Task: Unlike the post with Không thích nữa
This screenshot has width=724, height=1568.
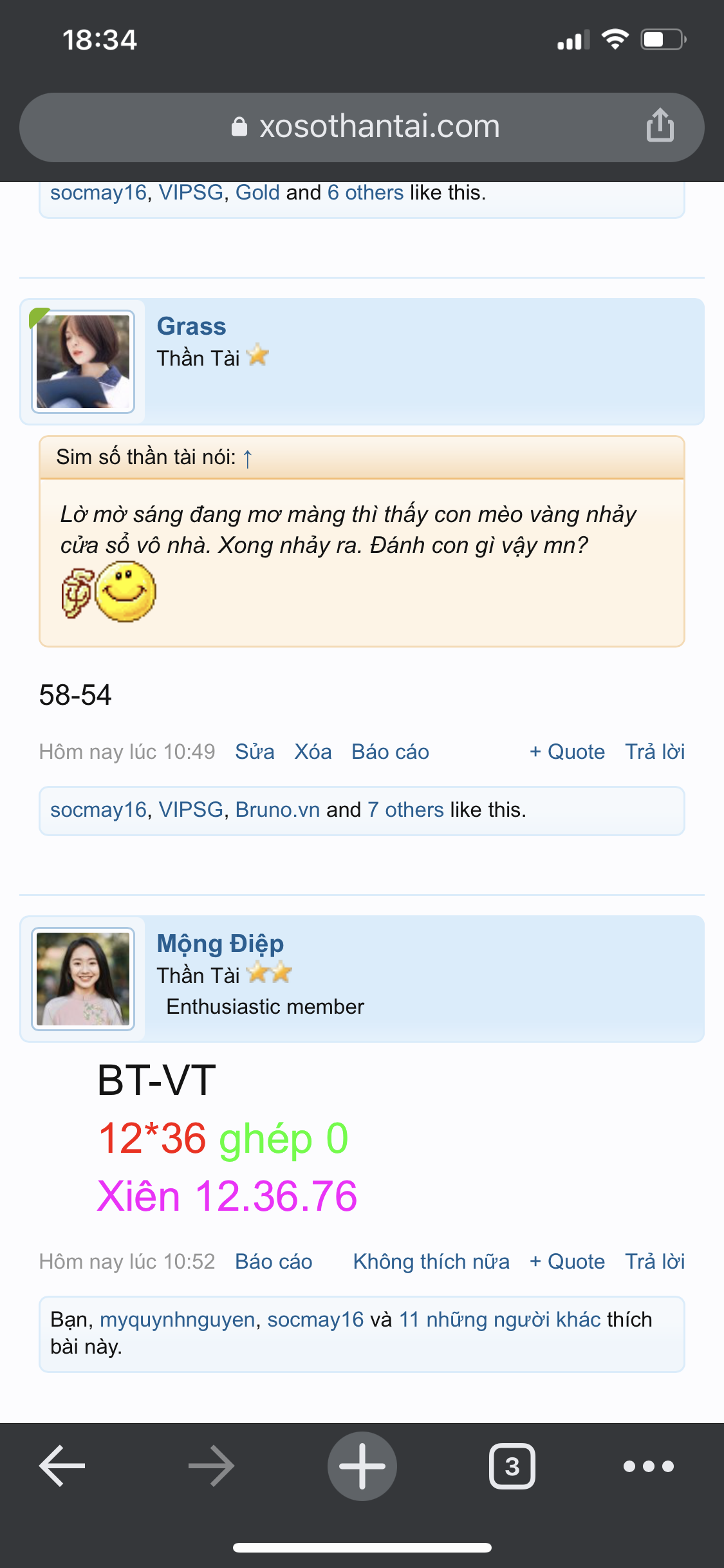Action: coord(431,1262)
